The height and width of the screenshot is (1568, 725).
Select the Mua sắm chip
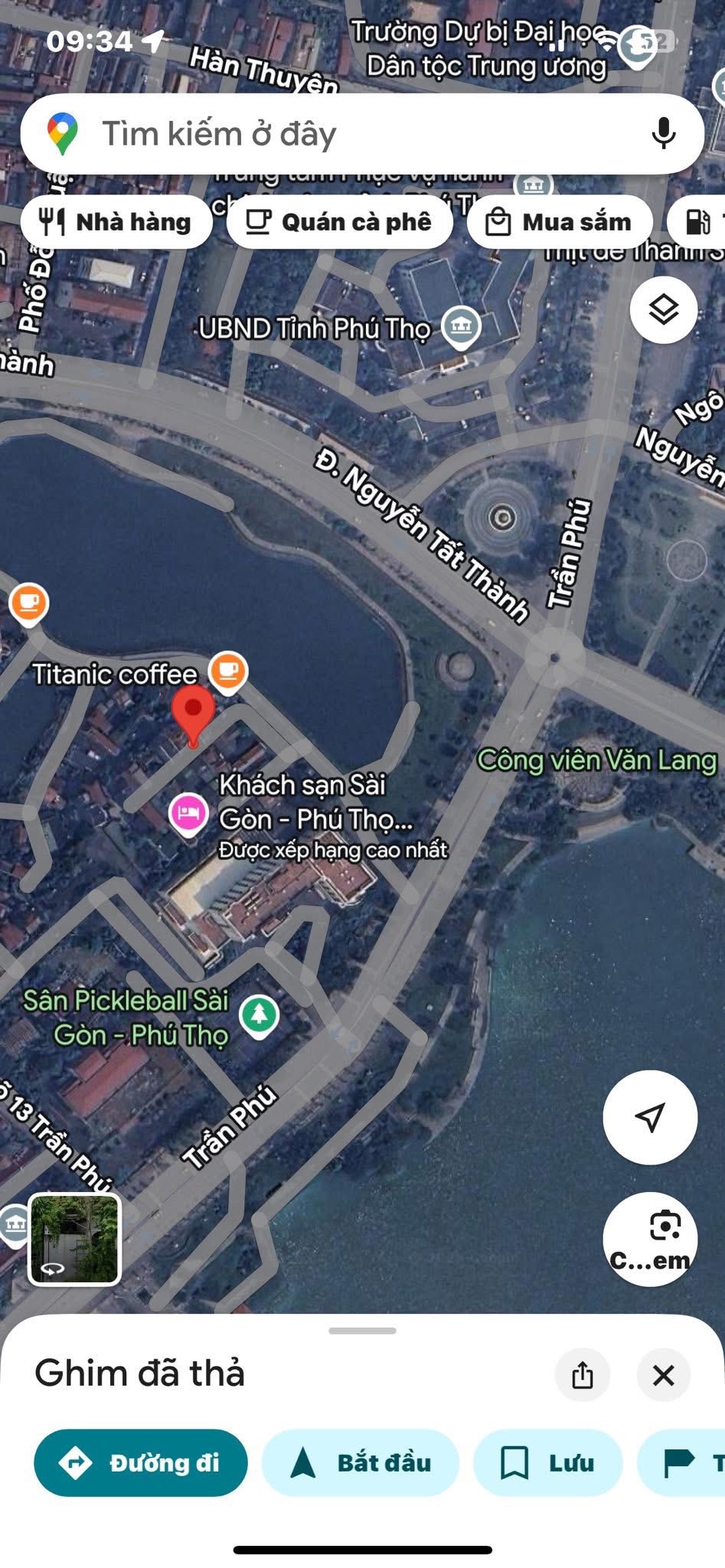pyautogui.click(x=560, y=222)
